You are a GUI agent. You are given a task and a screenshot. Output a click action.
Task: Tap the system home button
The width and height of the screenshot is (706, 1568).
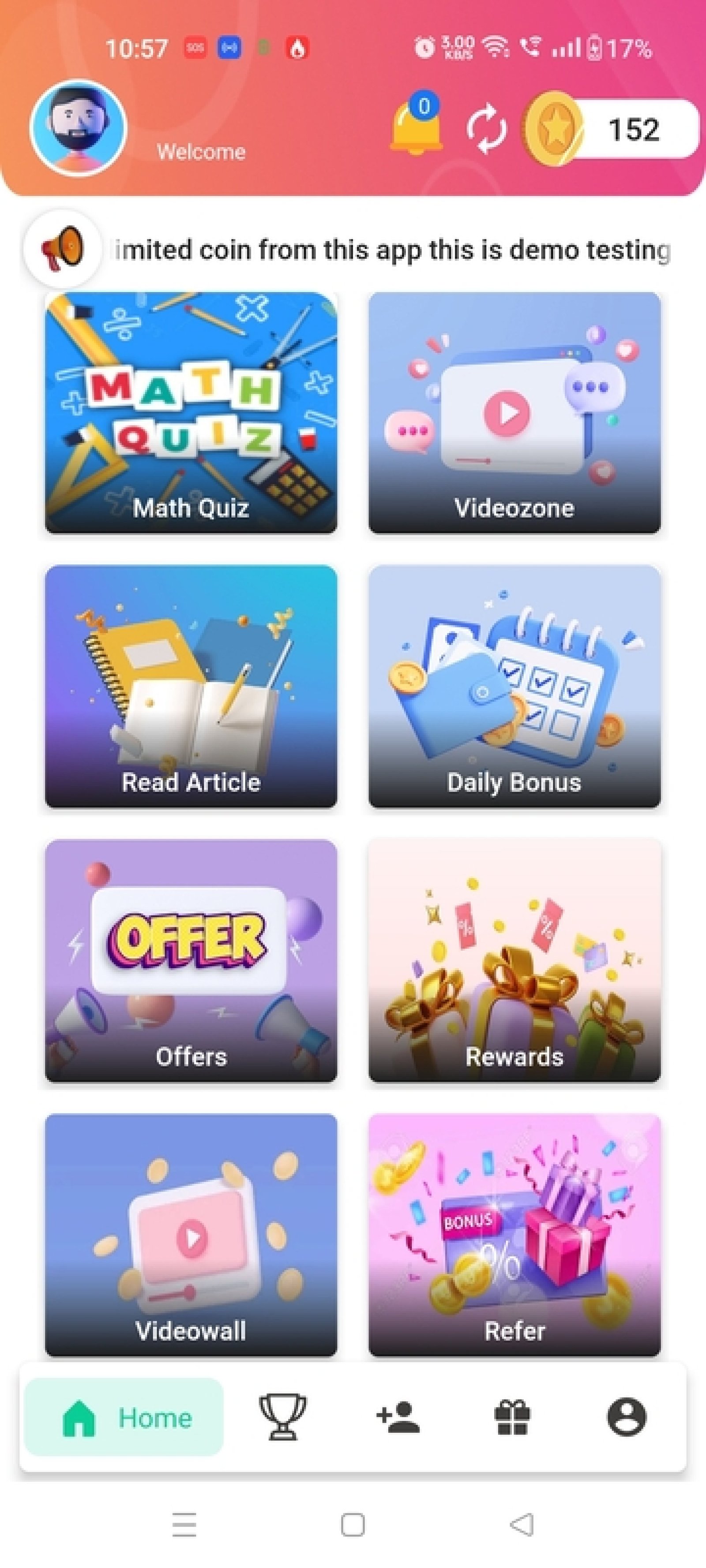pos(353,1525)
